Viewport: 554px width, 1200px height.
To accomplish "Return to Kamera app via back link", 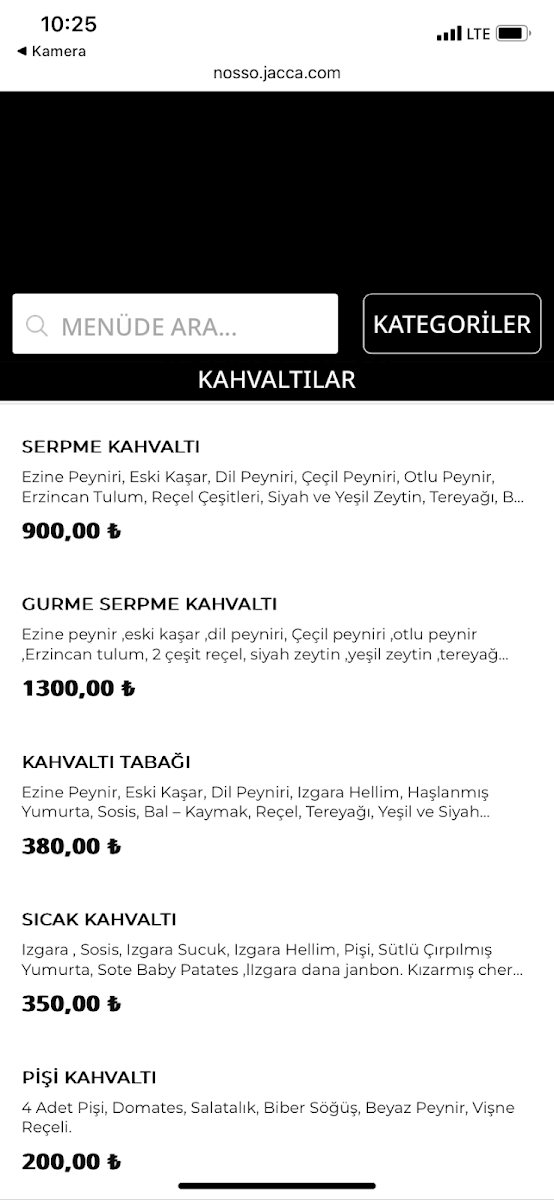I will pos(52,51).
